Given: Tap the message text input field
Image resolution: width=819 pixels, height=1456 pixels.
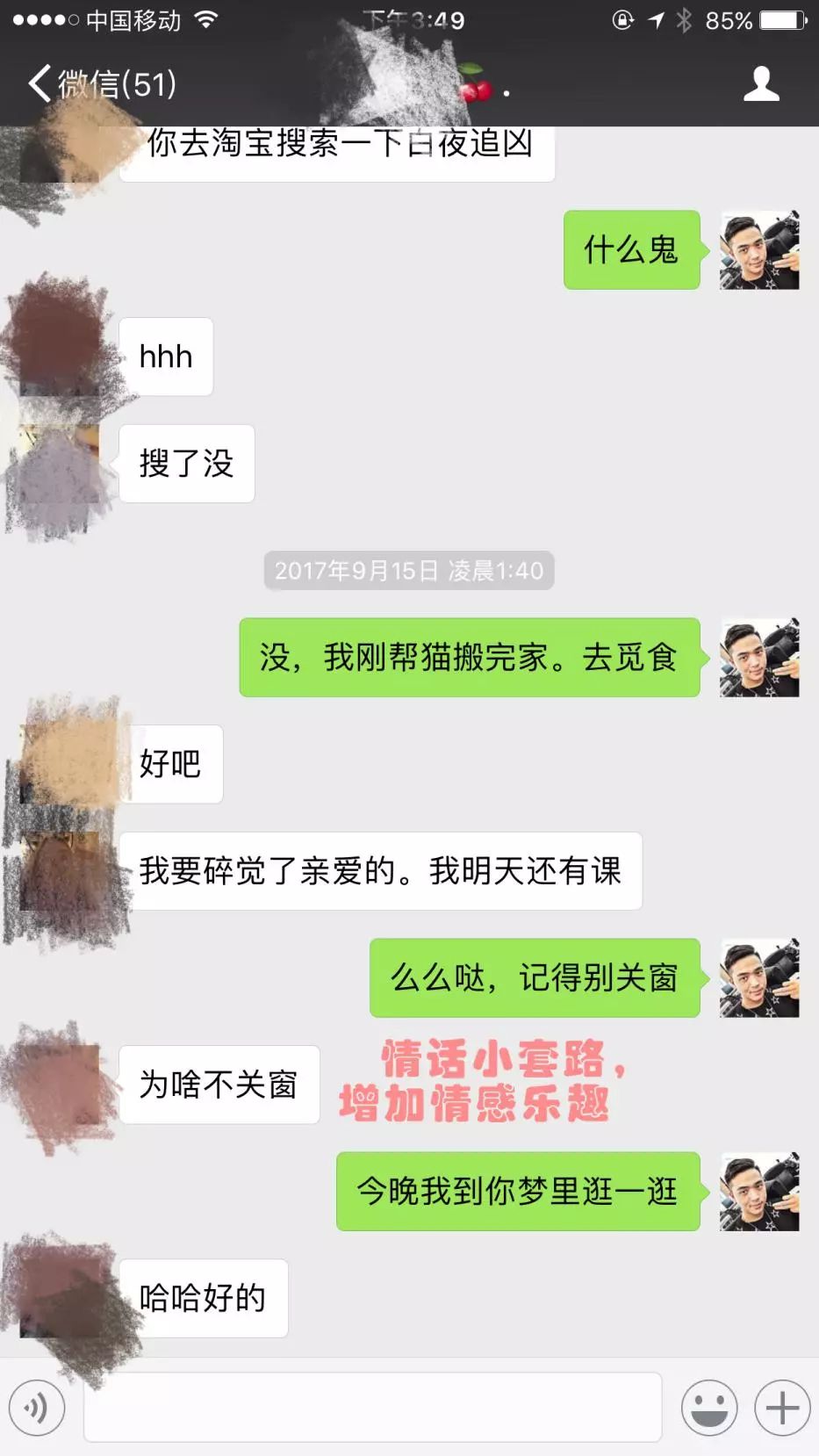Looking at the screenshot, I should point(372,1406).
